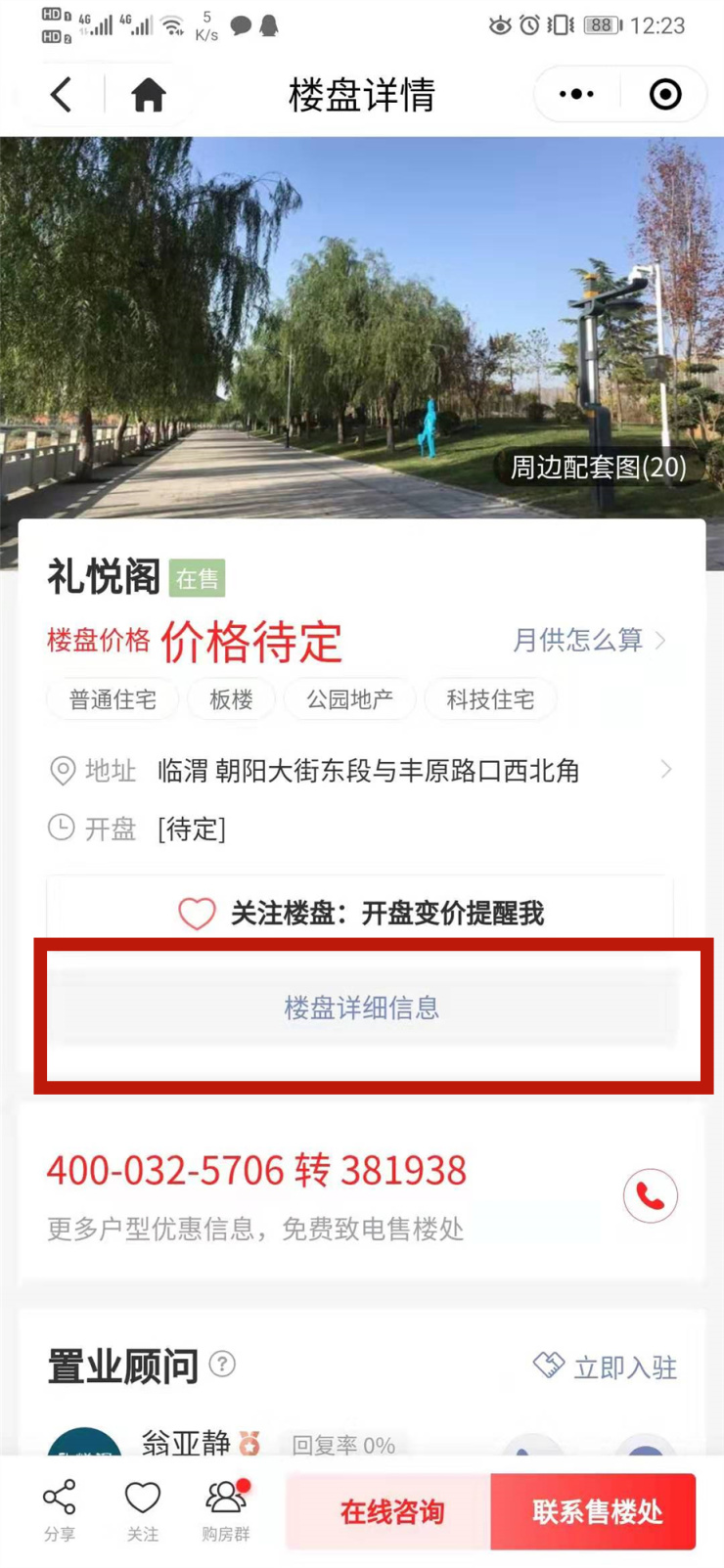Select the 公园地产 tag
The image size is (724, 1568).
tap(349, 699)
